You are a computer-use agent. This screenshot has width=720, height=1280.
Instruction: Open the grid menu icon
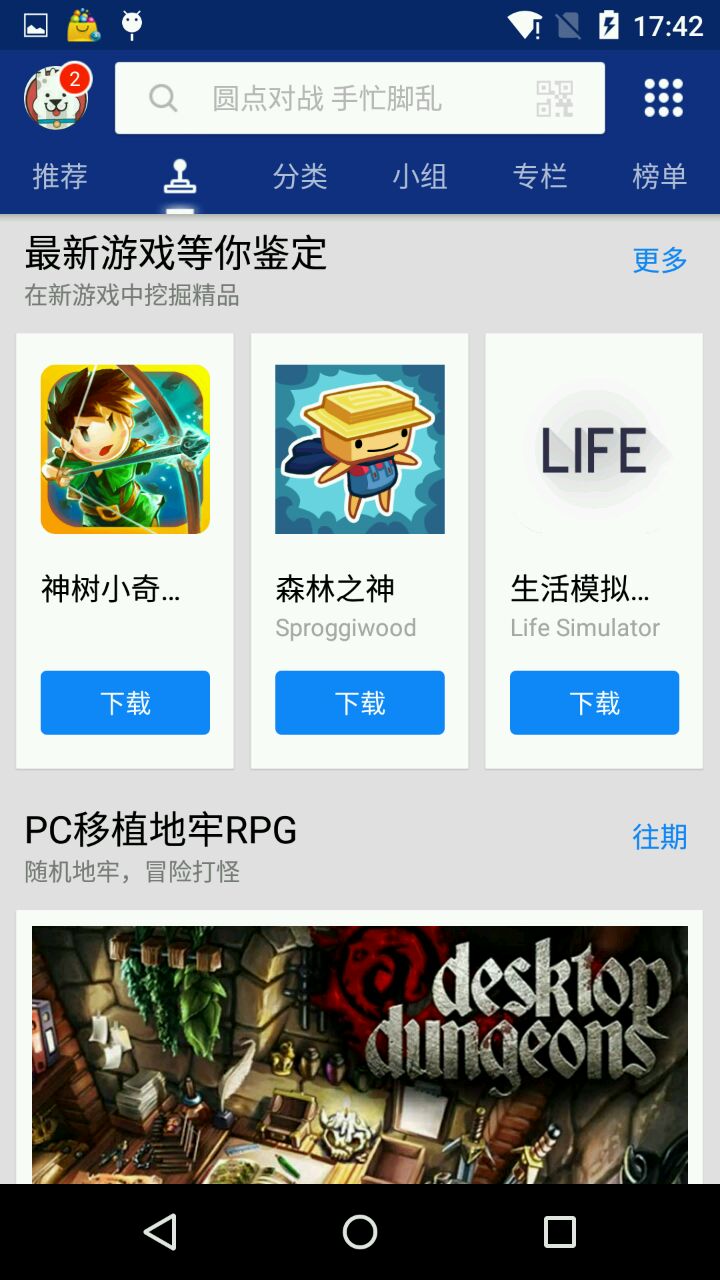click(x=663, y=98)
